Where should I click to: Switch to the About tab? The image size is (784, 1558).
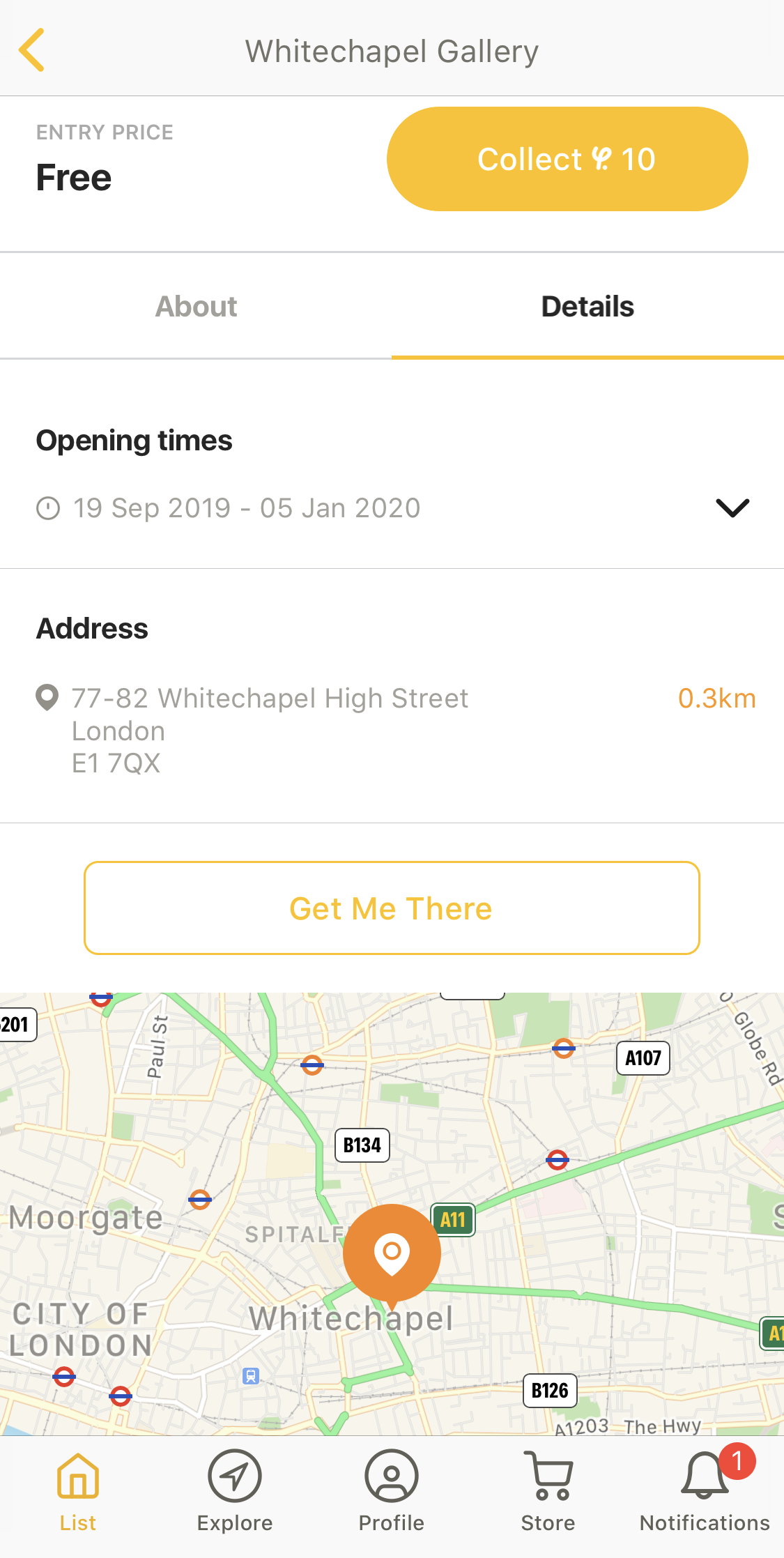(196, 307)
